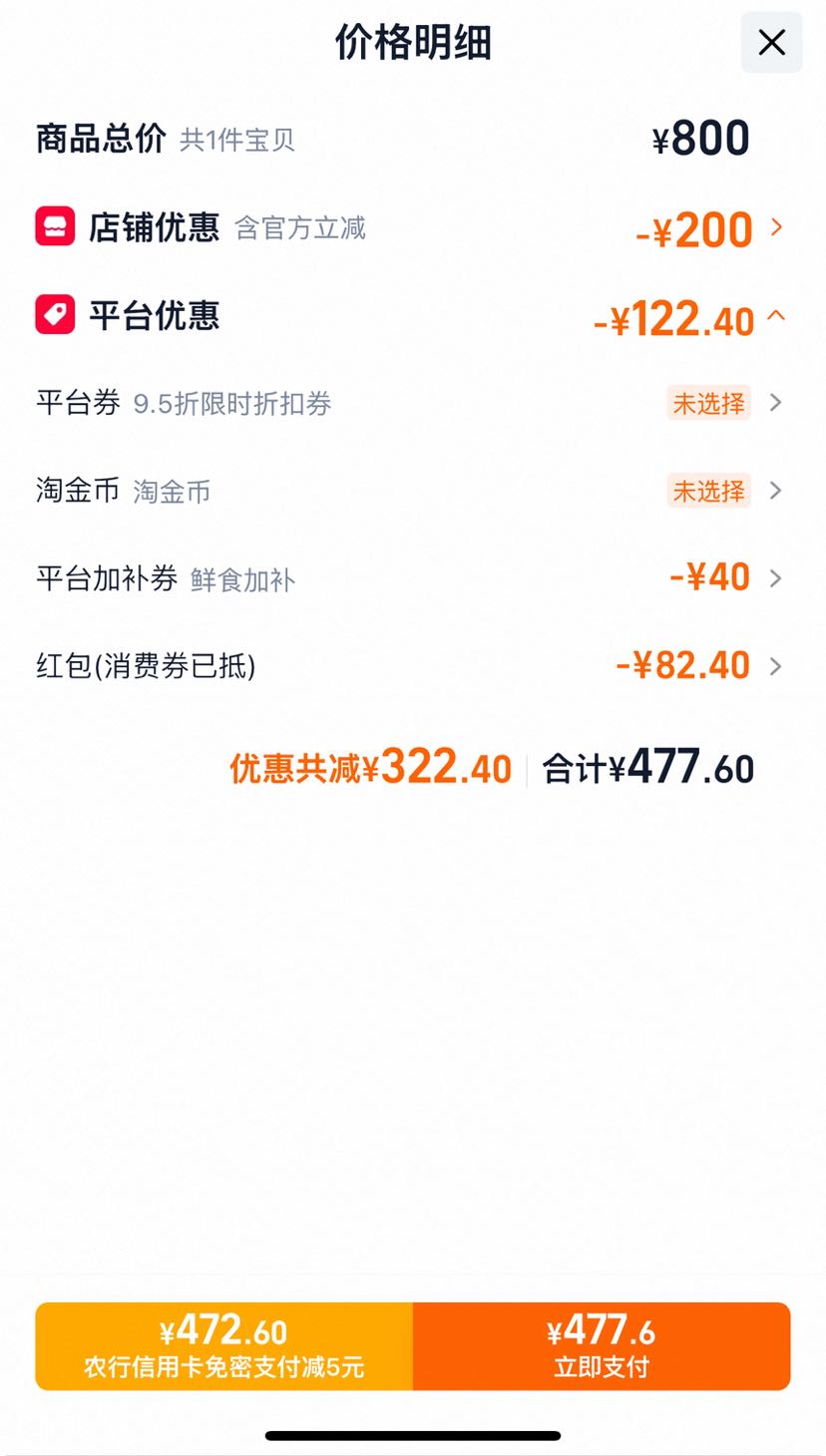This screenshot has width=826, height=1456.
Task: Close the price details panel
Action: coord(771,42)
